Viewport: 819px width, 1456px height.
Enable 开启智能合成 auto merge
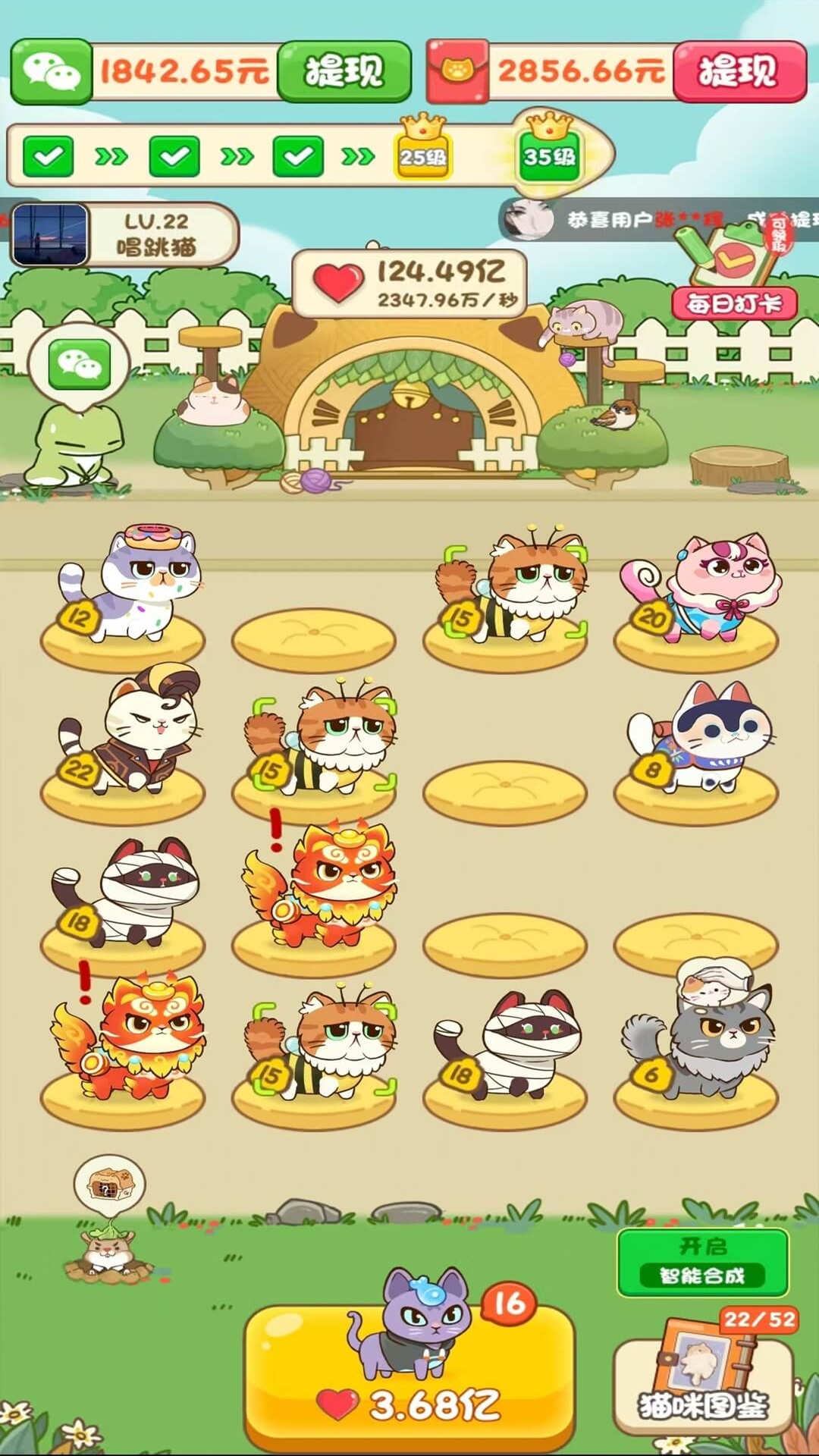(x=703, y=1263)
